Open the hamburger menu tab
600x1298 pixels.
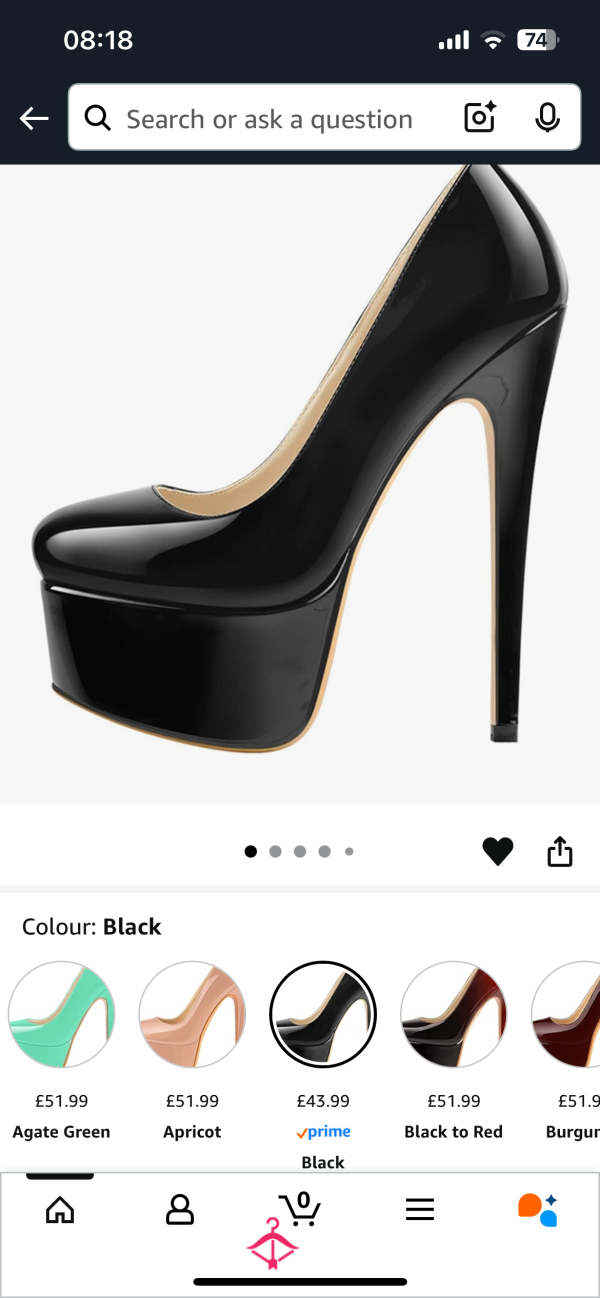[x=420, y=1210]
